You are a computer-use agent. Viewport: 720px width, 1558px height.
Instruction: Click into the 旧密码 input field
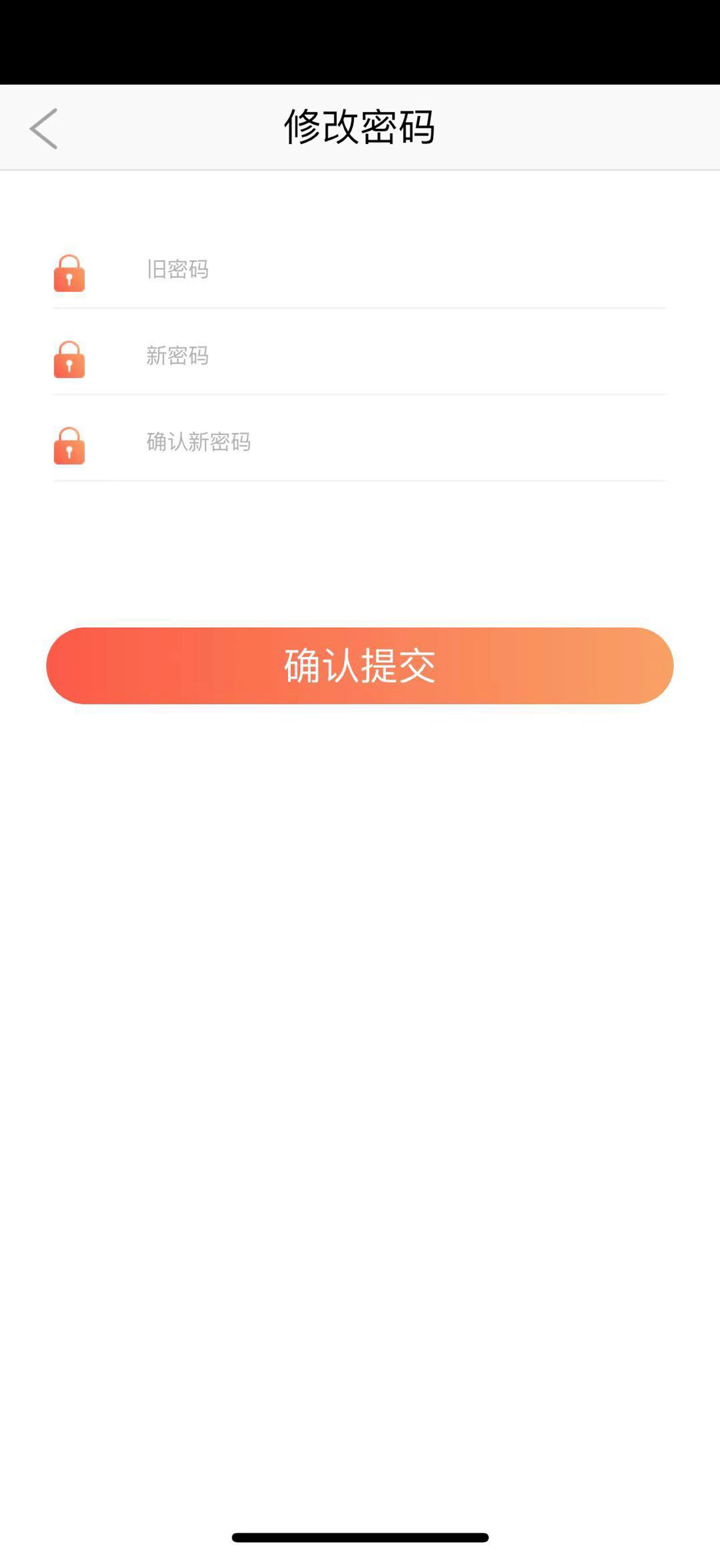point(350,270)
